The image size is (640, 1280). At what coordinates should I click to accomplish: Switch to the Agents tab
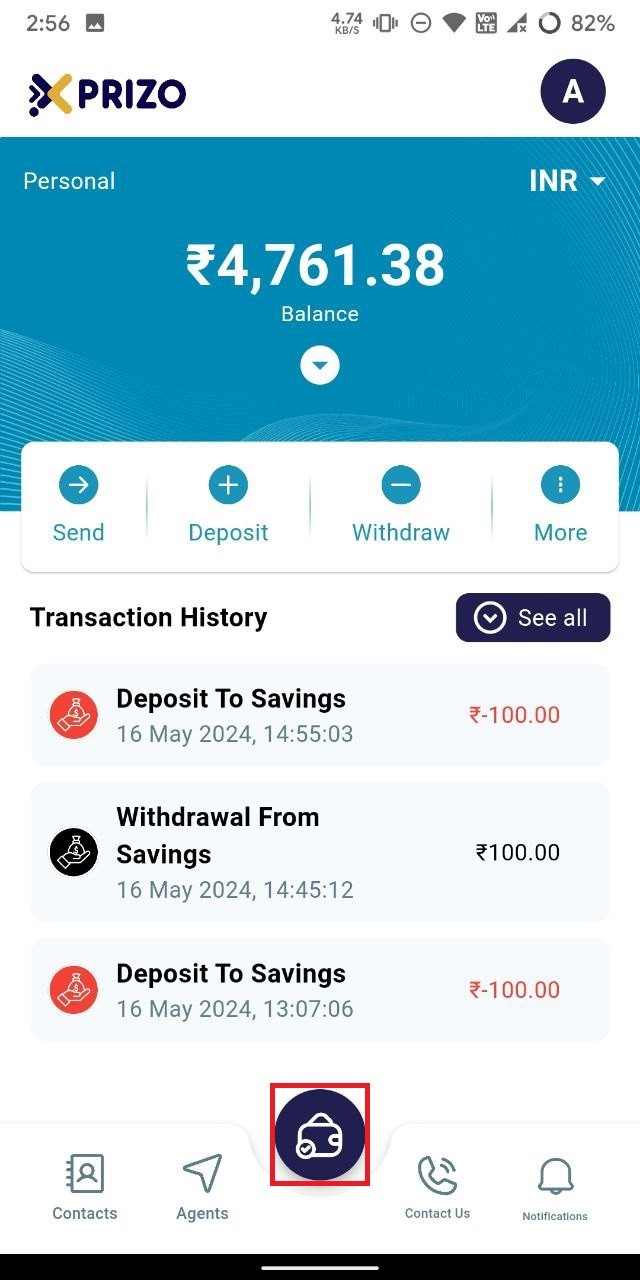point(202,1187)
